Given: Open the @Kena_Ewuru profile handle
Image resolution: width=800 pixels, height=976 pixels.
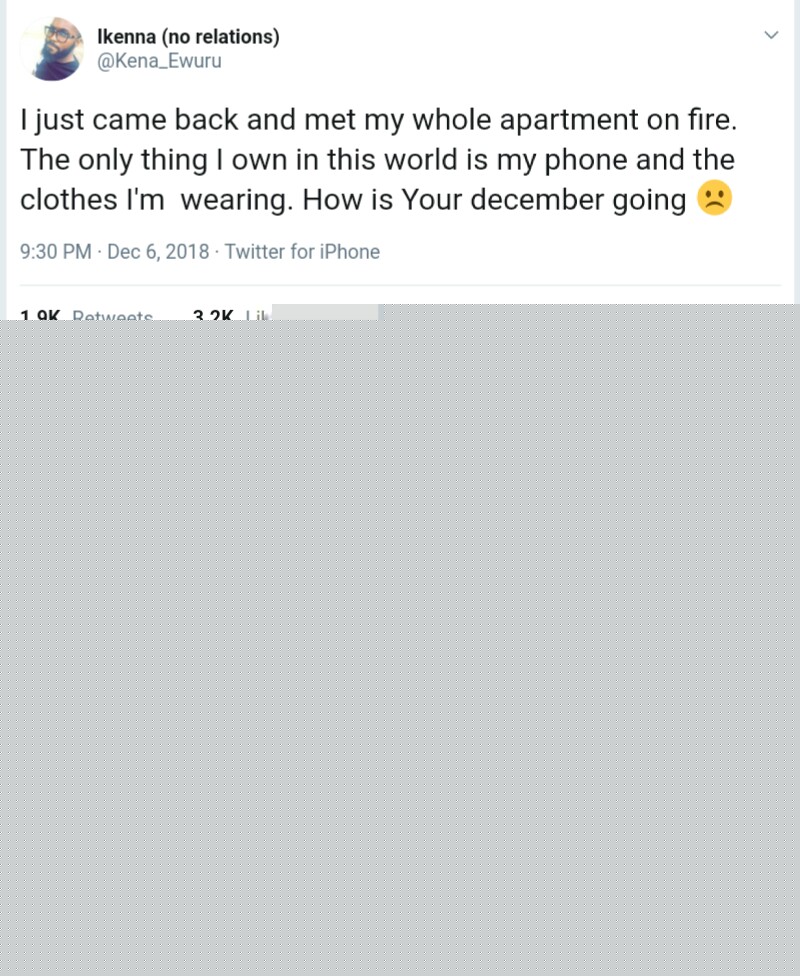Looking at the screenshot, I should [159, 61].
